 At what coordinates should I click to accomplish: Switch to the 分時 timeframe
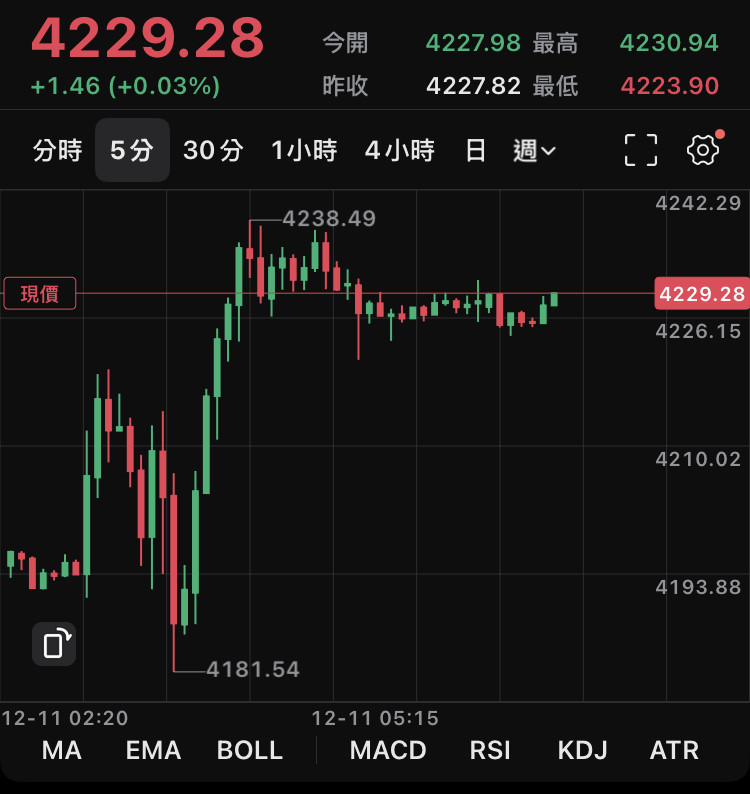(x=57, y=151)
